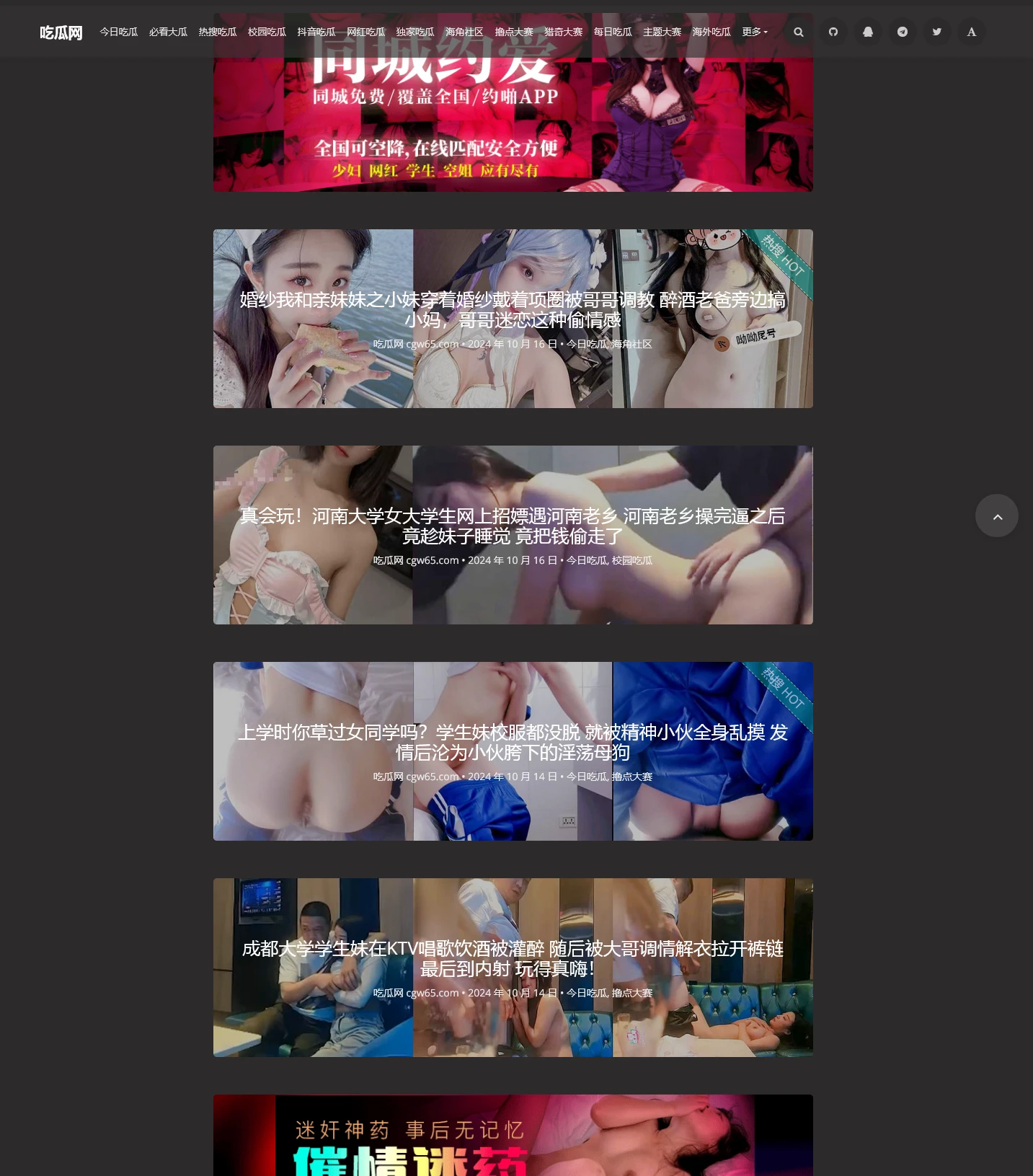Go to the 今日吃瓜 section

click(x=119, y=32)
